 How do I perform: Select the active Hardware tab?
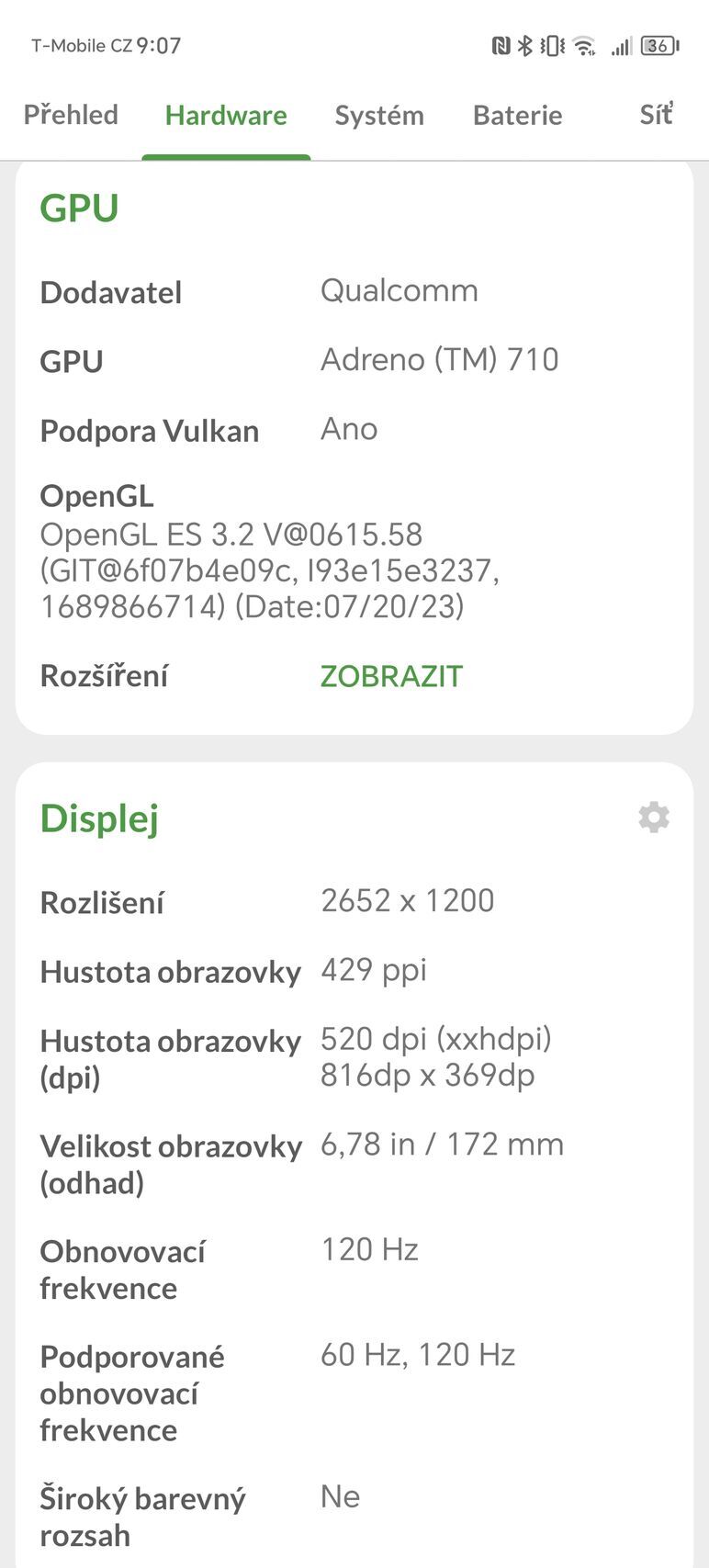coord(225,116)
